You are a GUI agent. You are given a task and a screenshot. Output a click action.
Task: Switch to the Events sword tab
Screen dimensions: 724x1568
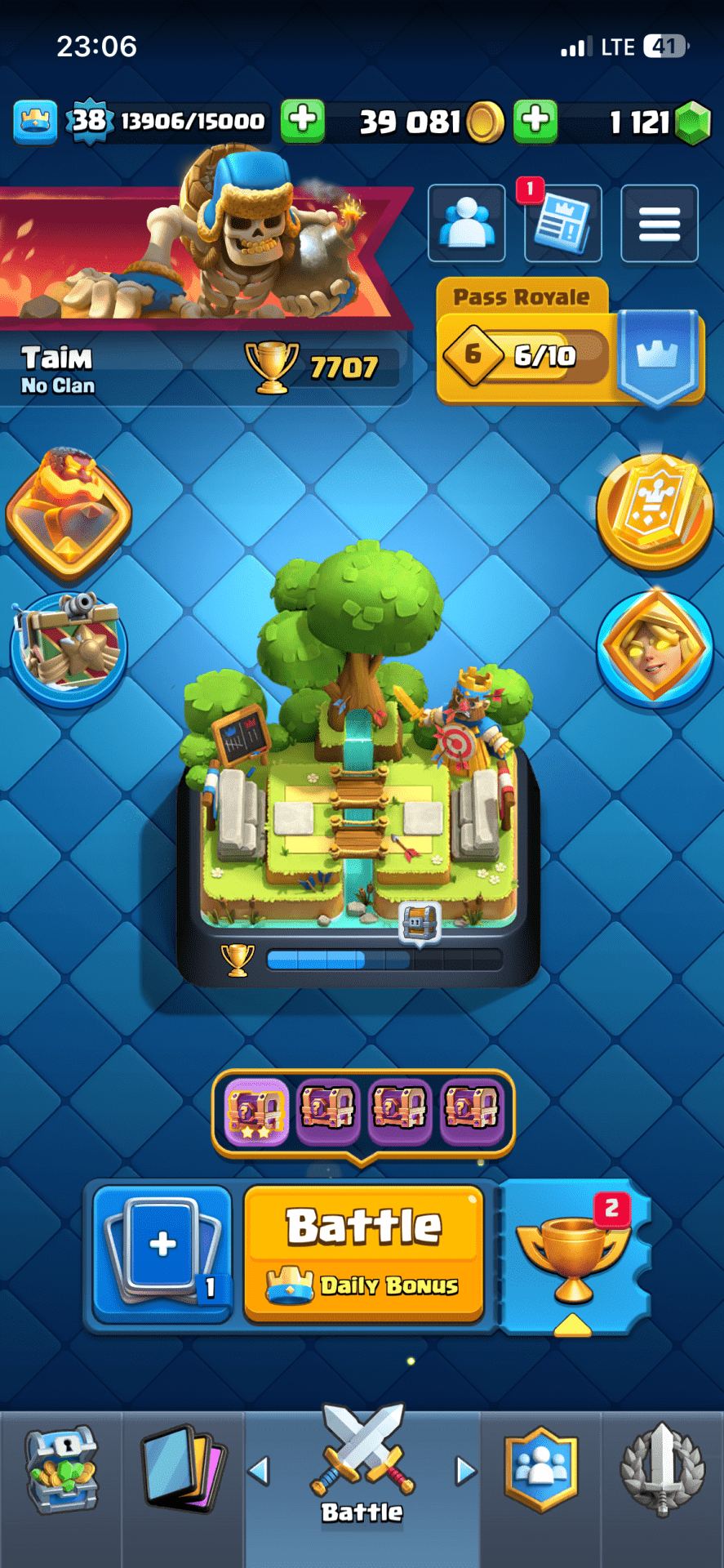point(662,1471)
